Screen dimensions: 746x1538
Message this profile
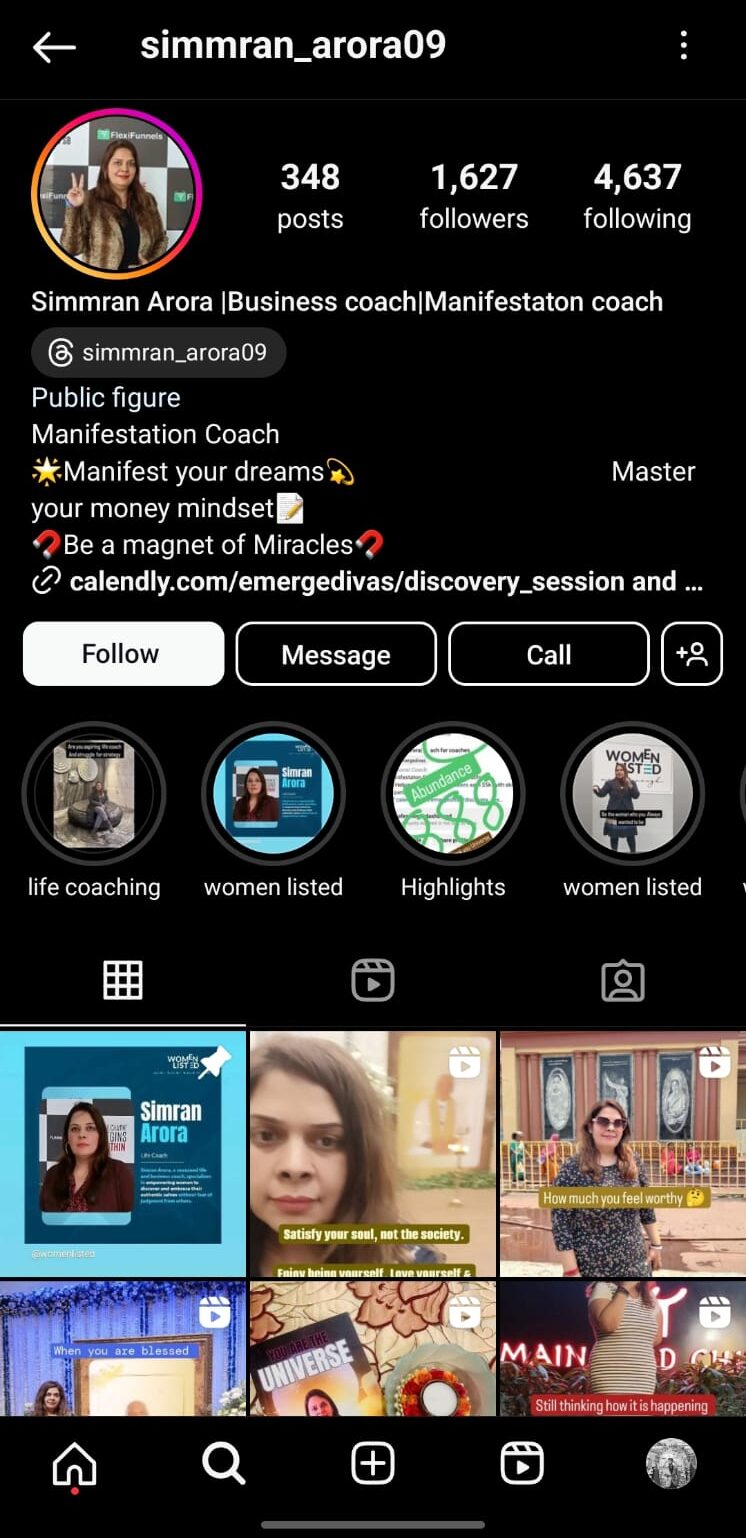[x=336, y=654]
